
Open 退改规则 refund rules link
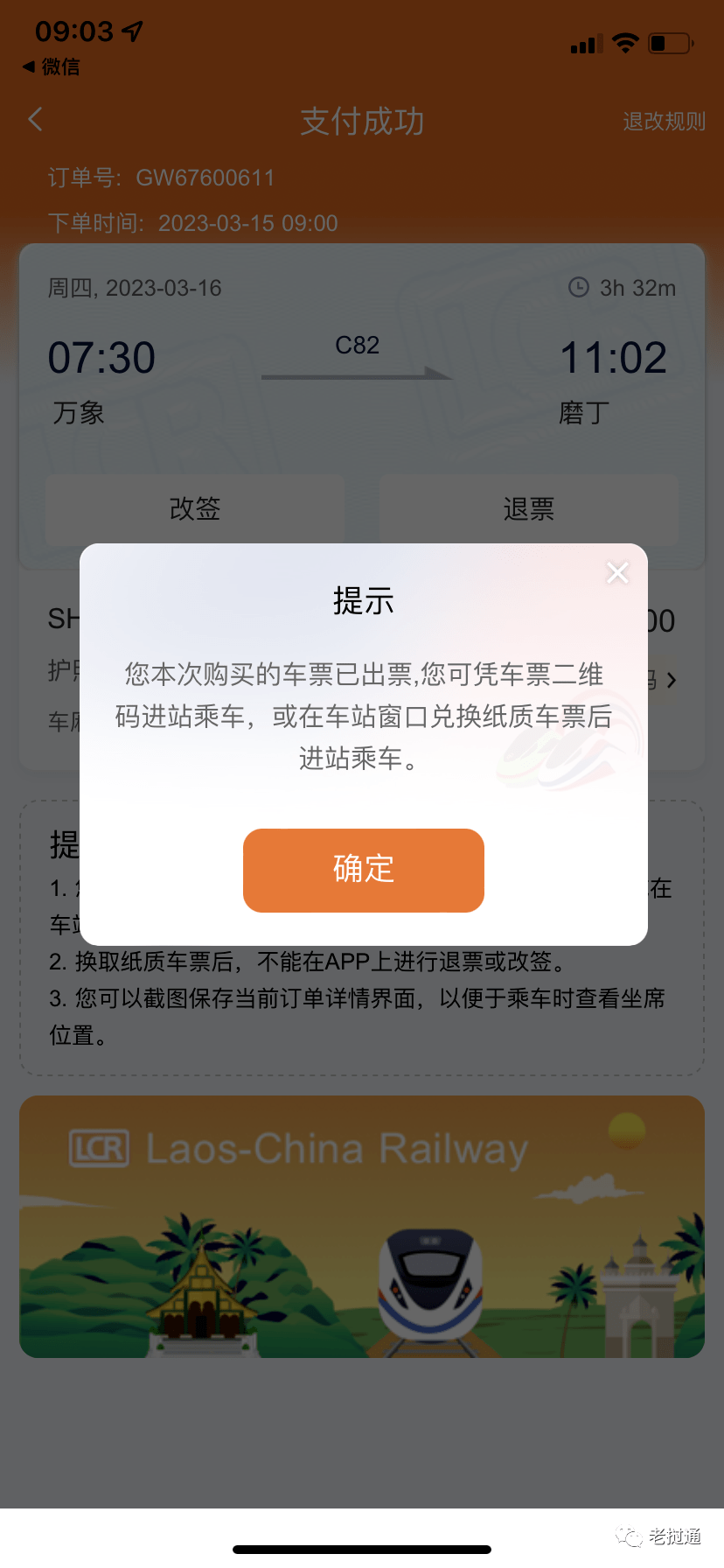pyautogui.click(x=664, y=122)
